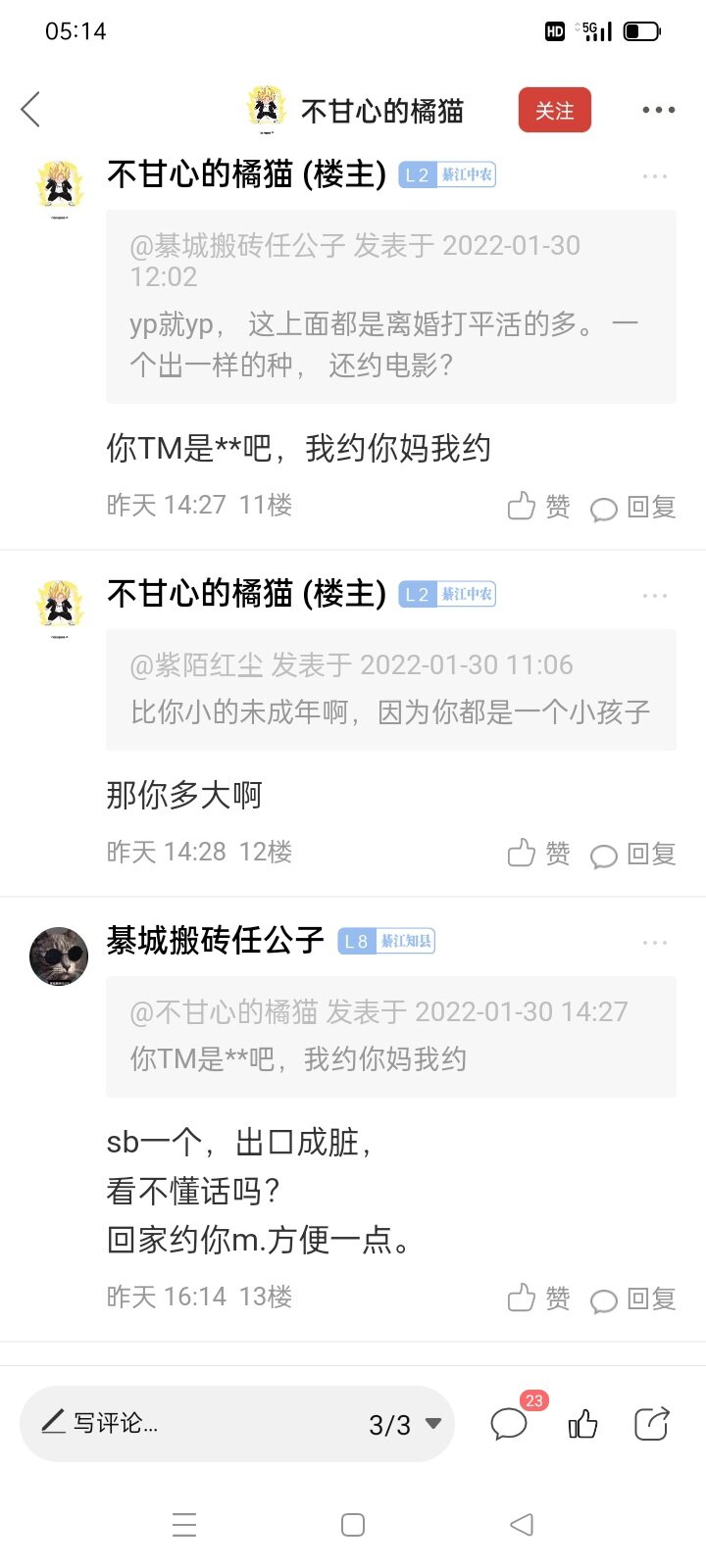Screen dimensions: 706x1568
Task: Share this post
Action: [652, 1424]
